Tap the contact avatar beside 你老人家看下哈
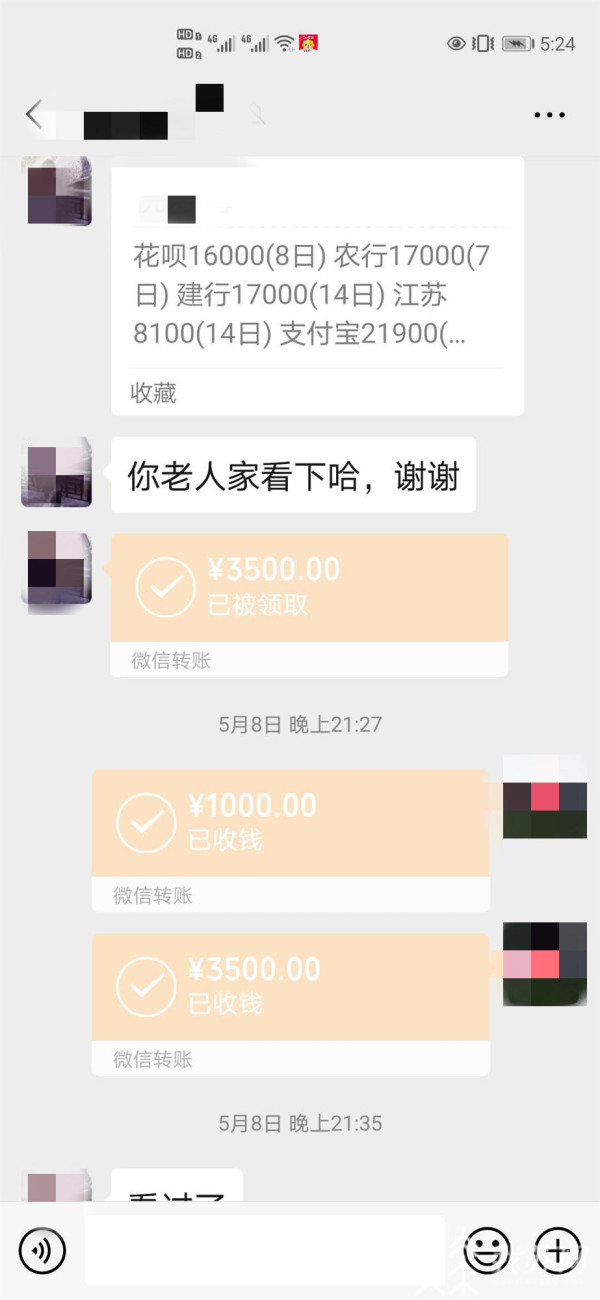This screenshot has height=1300, width=600. coord(56,472)
